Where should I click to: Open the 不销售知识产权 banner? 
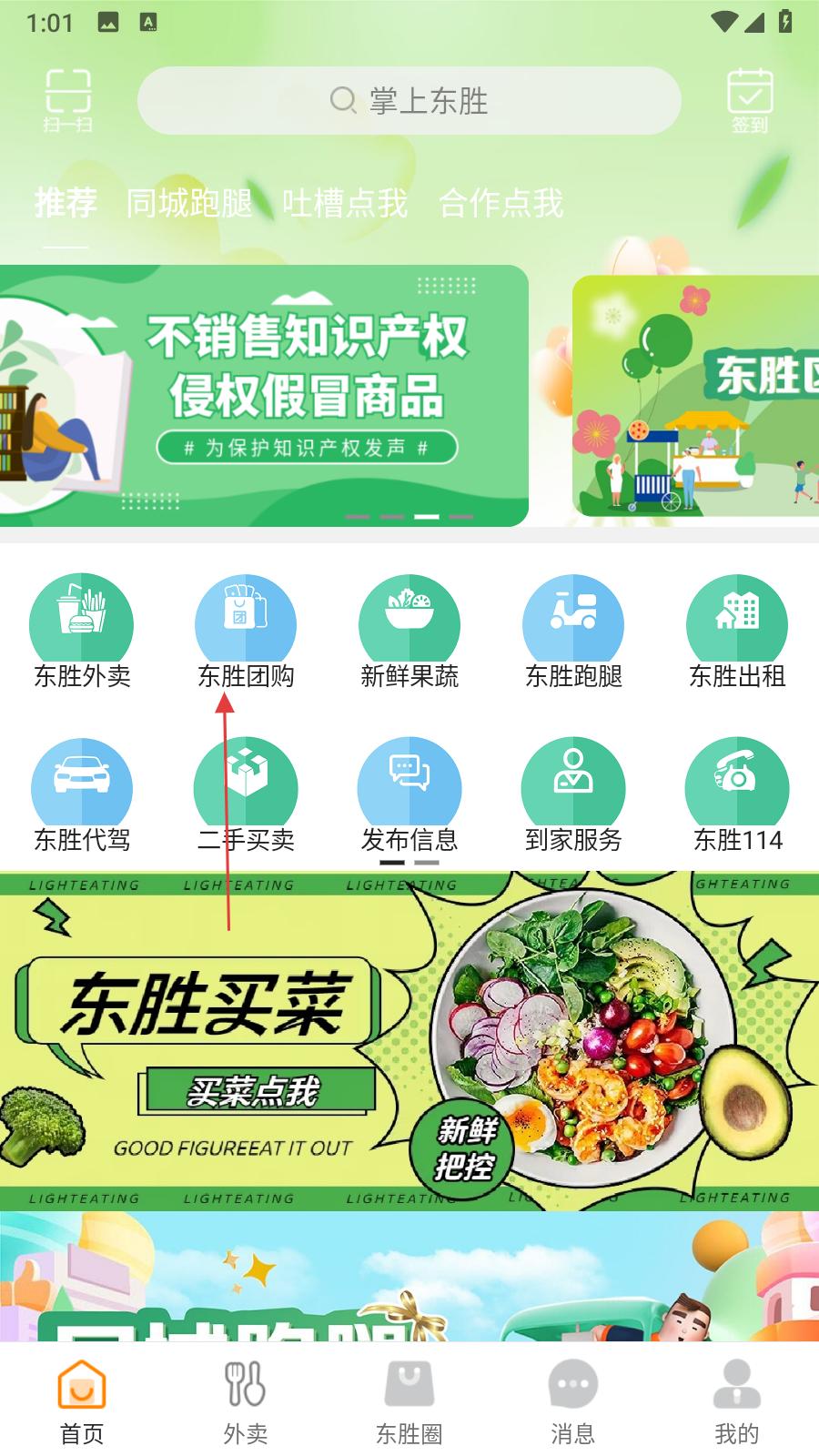pyautogui.click(x=264, y=396)
